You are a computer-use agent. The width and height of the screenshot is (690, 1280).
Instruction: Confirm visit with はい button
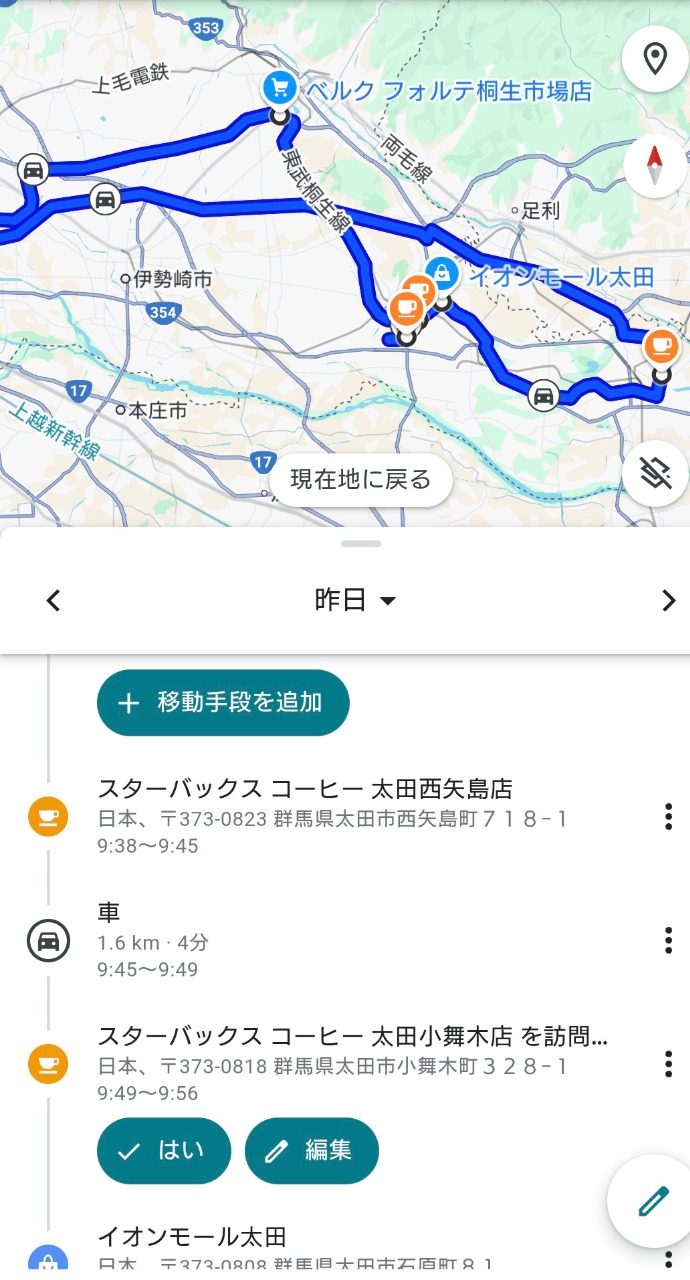coord(164,1150)
